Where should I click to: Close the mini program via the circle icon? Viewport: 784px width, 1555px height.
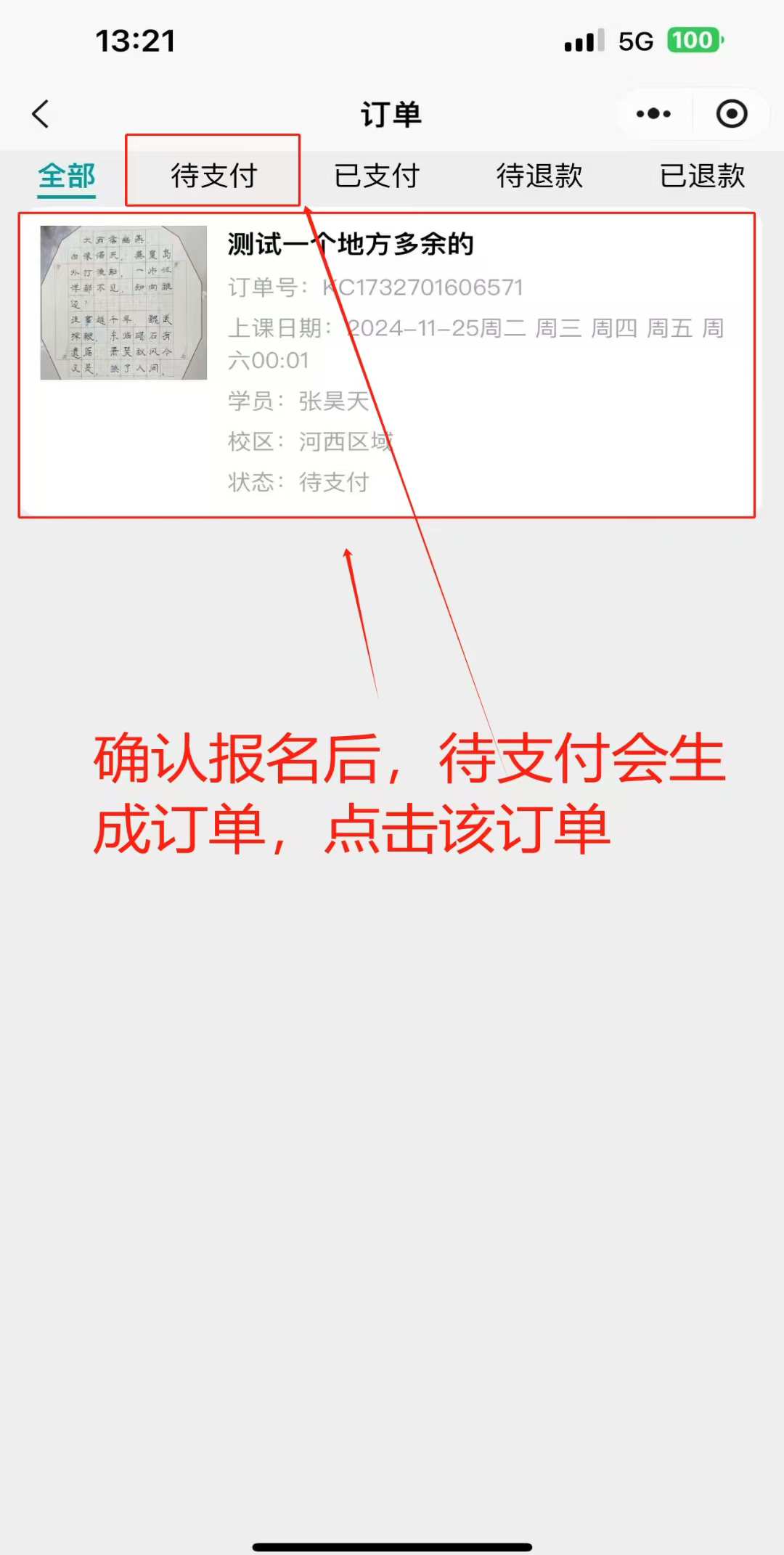(731, 114)
